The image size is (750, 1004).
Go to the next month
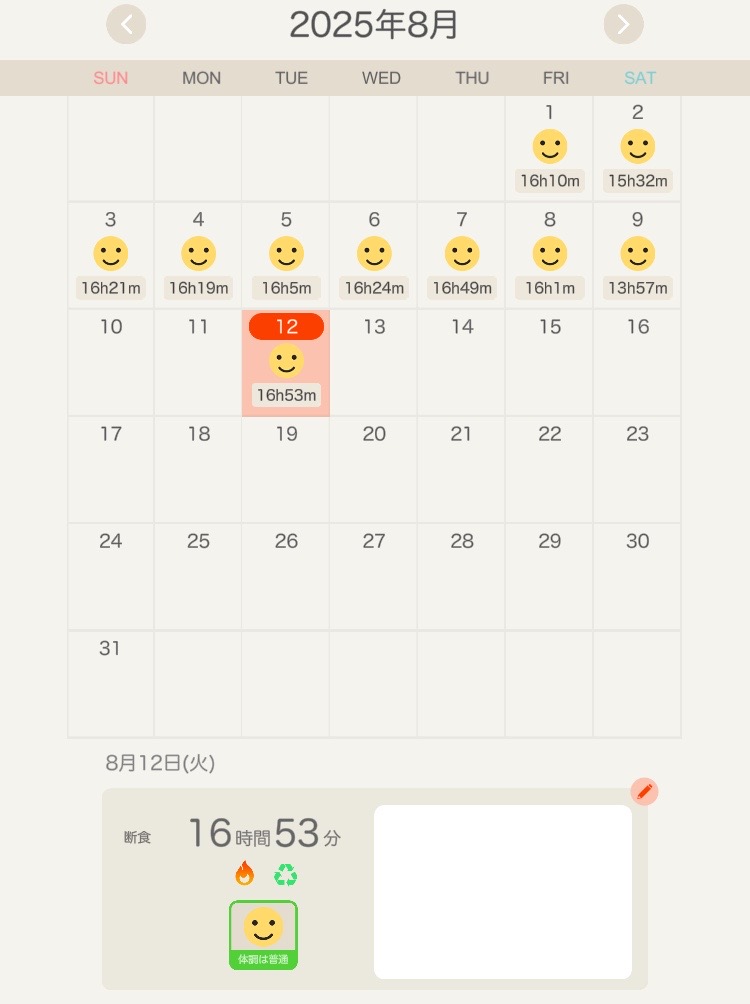coord(623,24)
